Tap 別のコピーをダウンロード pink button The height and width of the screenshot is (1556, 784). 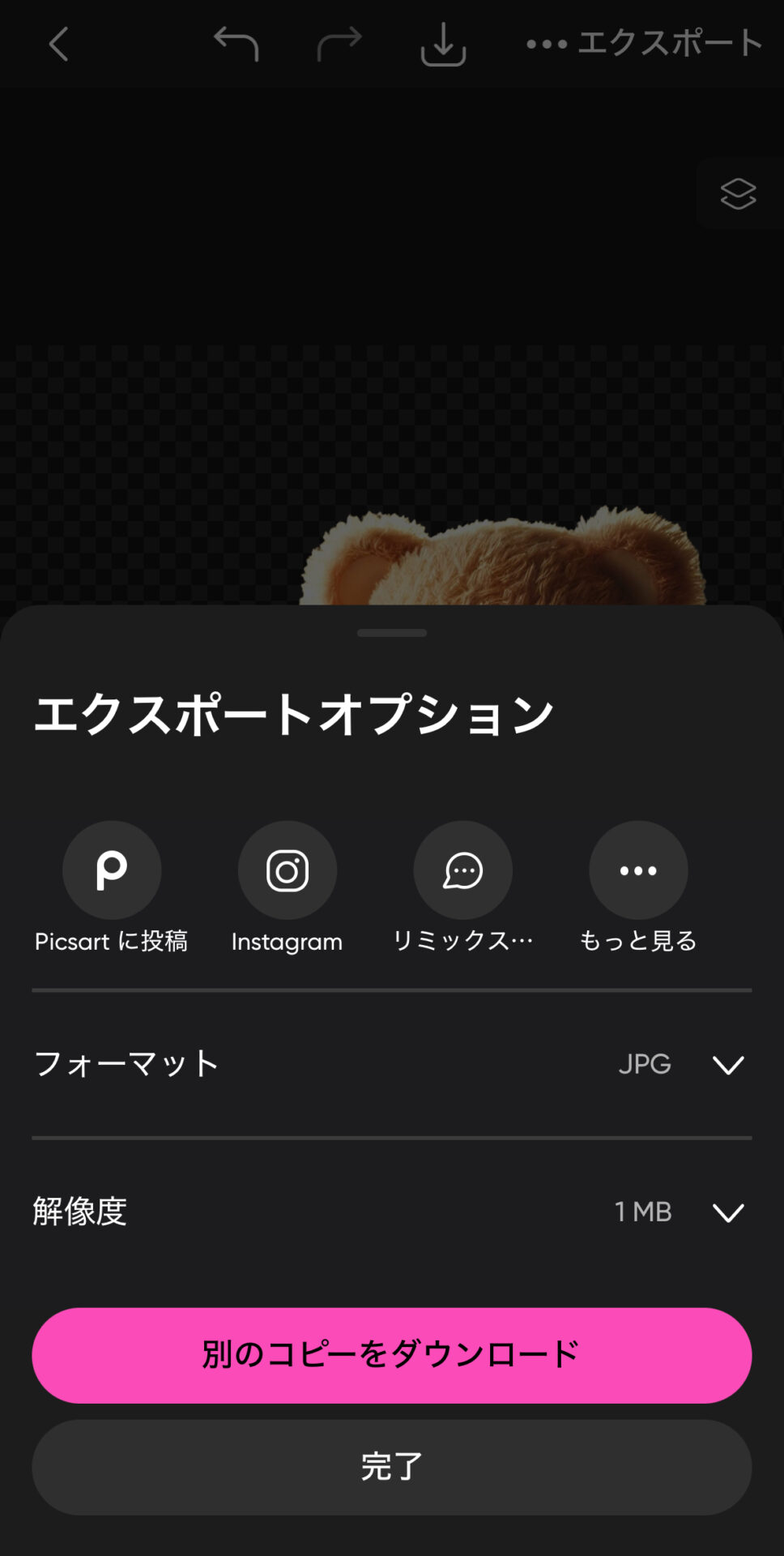pyautogui.click(x=391, y=1355)
